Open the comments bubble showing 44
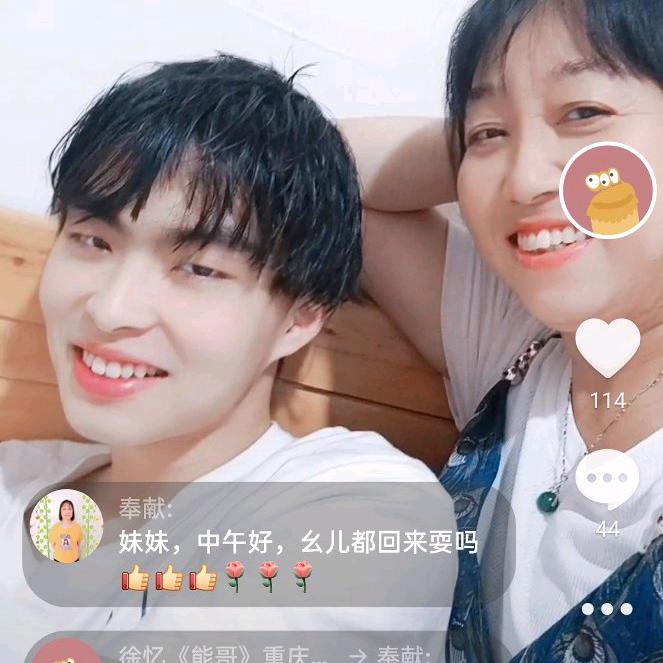Image resolution: width=663 pixels, height=663 pixels. 607,479
